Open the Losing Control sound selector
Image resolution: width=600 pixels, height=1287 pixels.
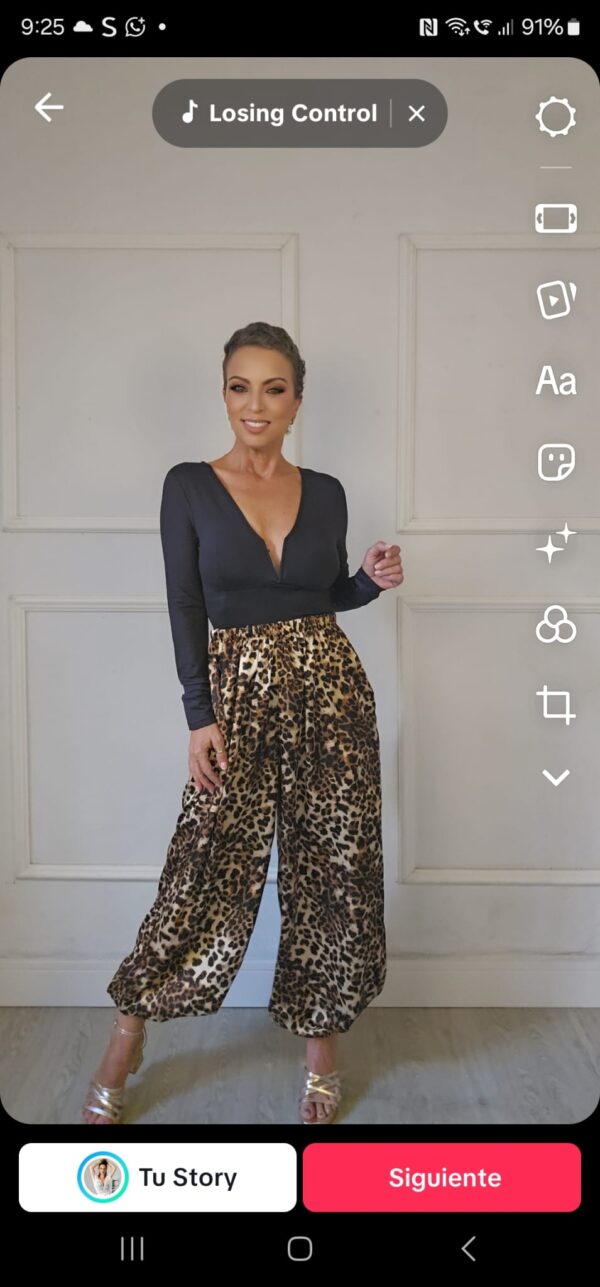(x=280, y=113)
